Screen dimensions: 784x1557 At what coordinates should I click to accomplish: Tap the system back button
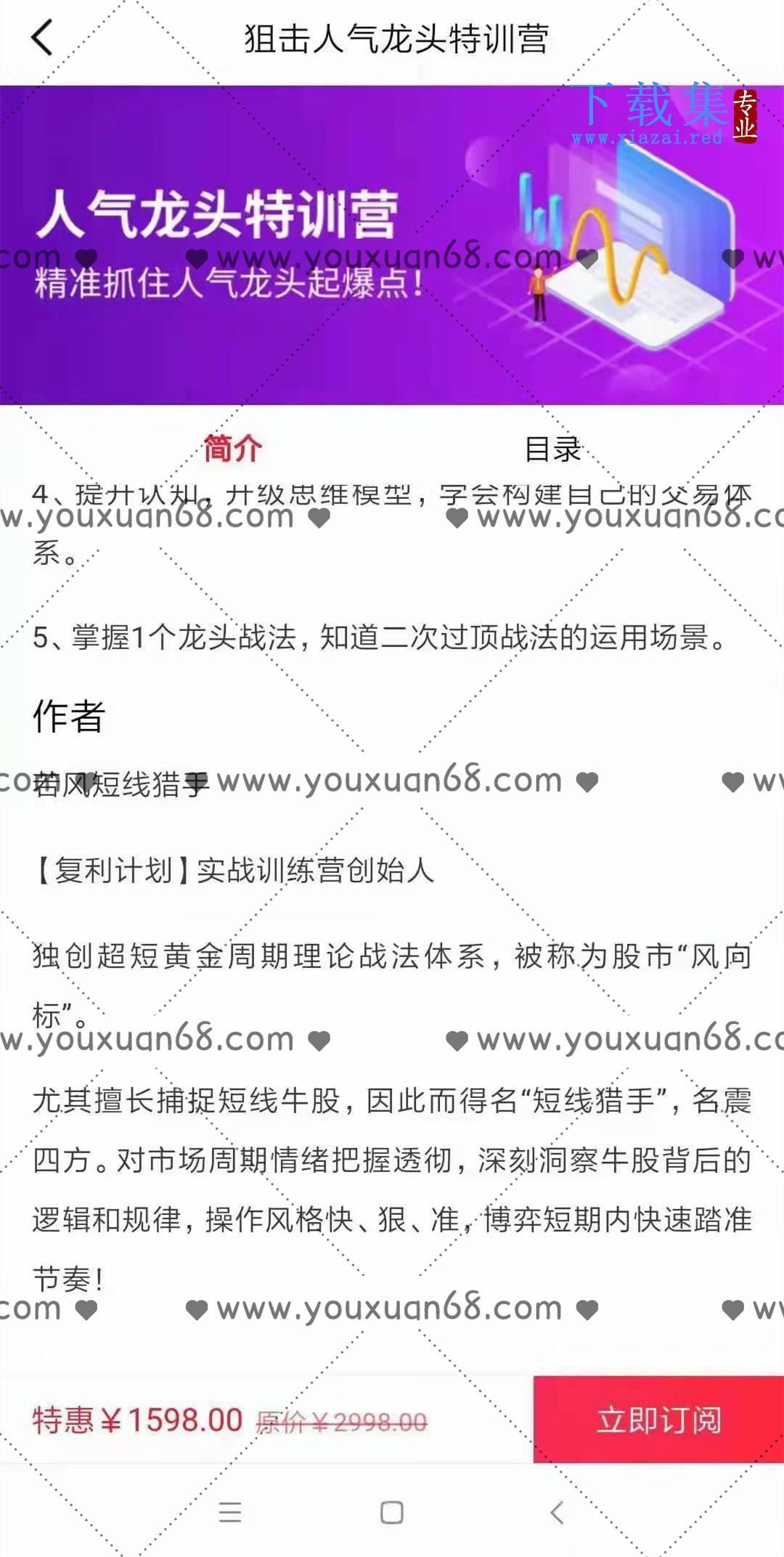[x=557, y=1512]
